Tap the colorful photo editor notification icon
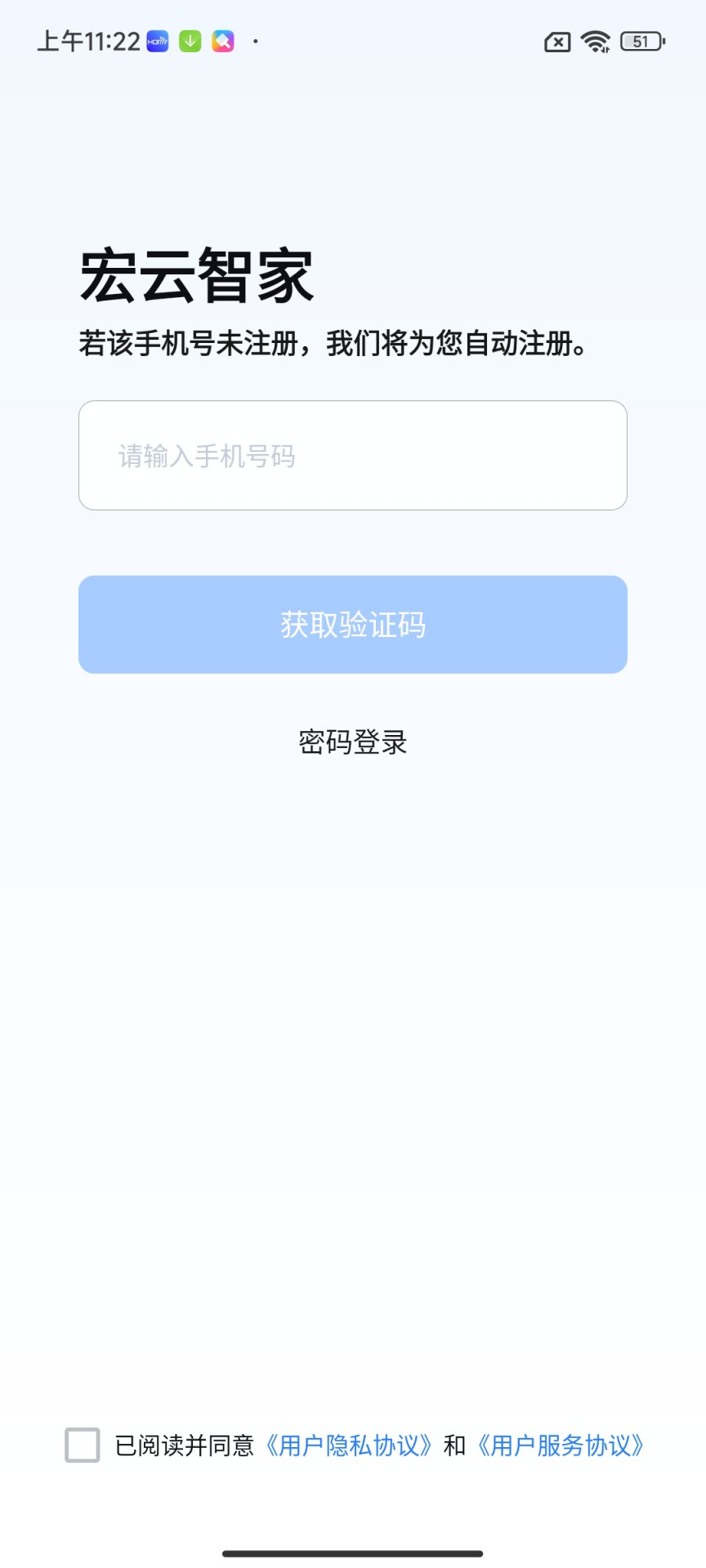Viewport: 706px width, 1568px height. pyautogui.click(x=221, y=40)
